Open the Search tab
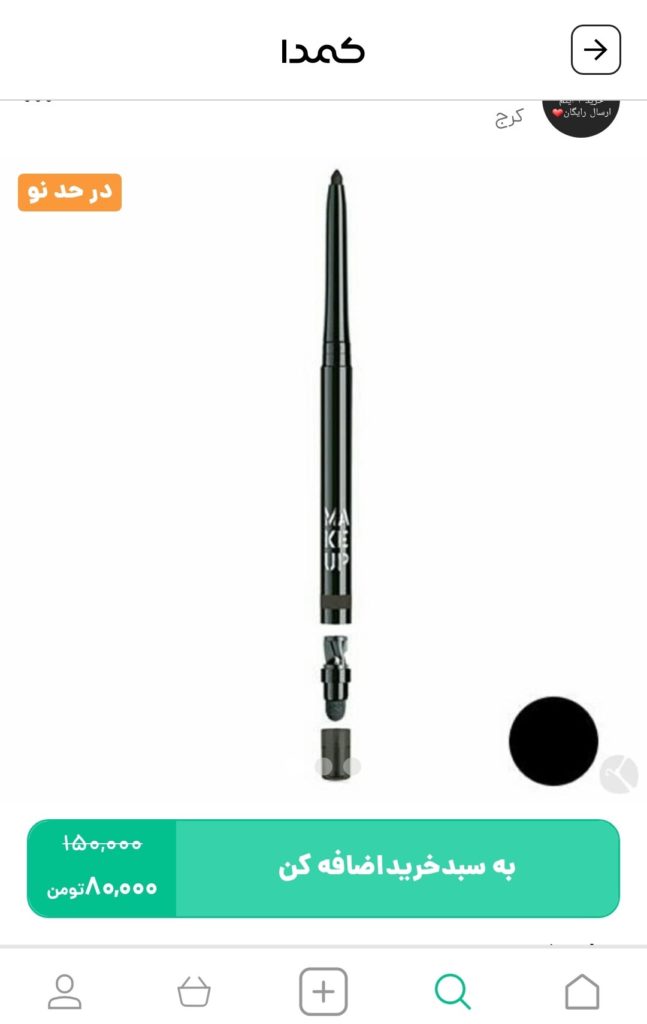The height and width of the screenshot is (1024, 647). point(452,991)
